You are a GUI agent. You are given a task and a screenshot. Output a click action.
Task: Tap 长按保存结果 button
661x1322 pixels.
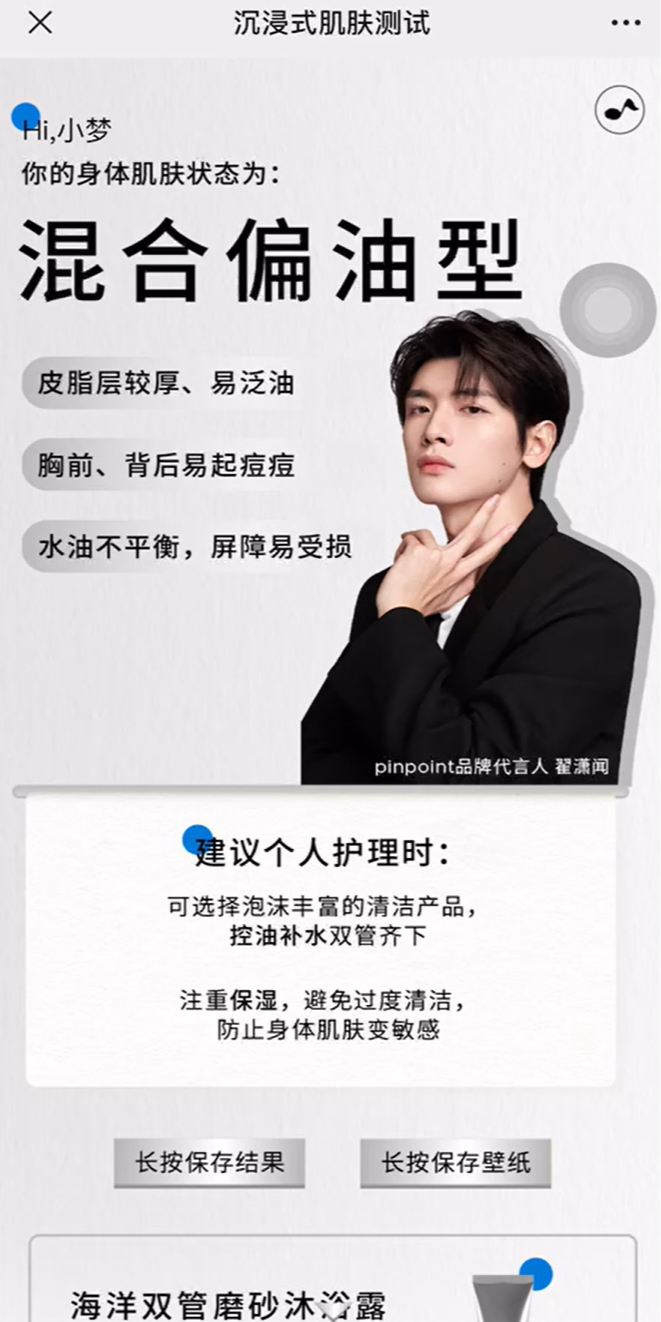tap(209, 1162)
